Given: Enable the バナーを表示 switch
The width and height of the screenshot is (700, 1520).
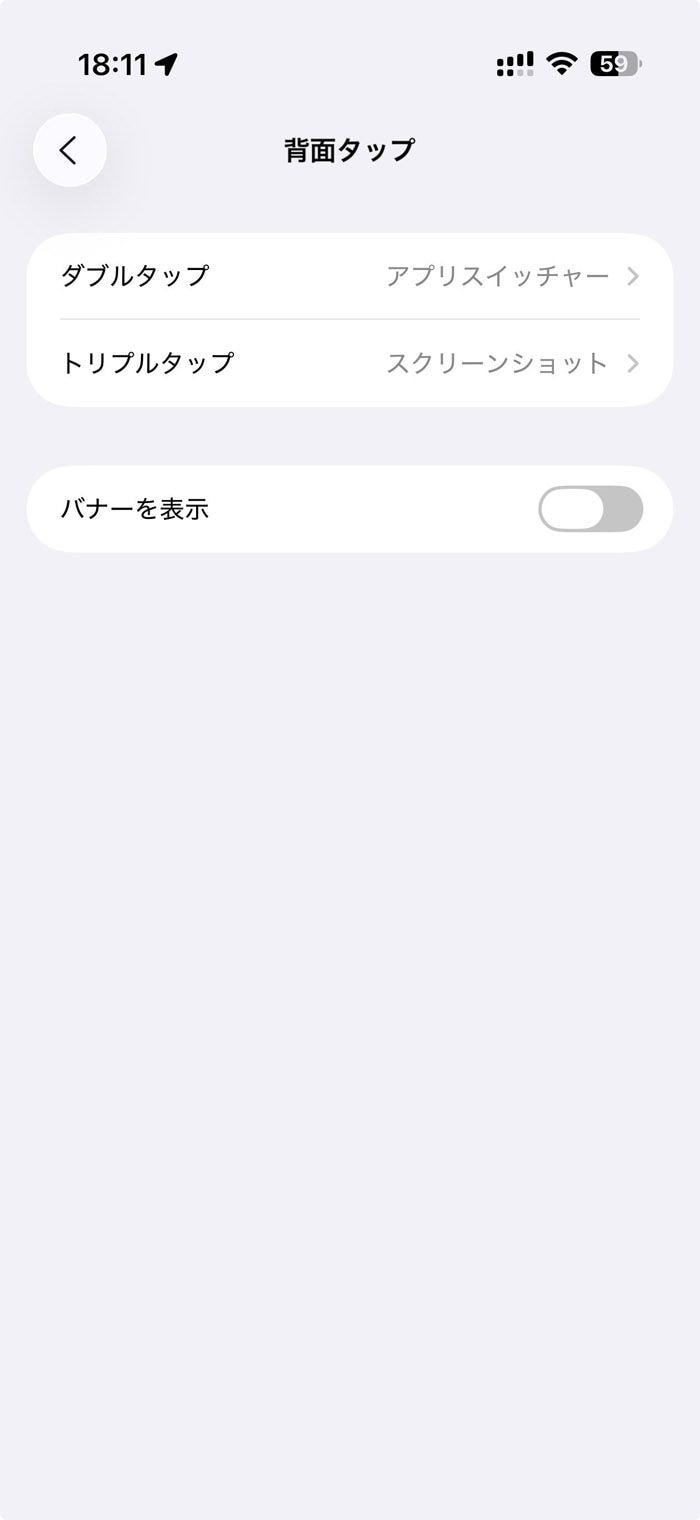Looking at the screenshot, I should click(x=590, y=509).
